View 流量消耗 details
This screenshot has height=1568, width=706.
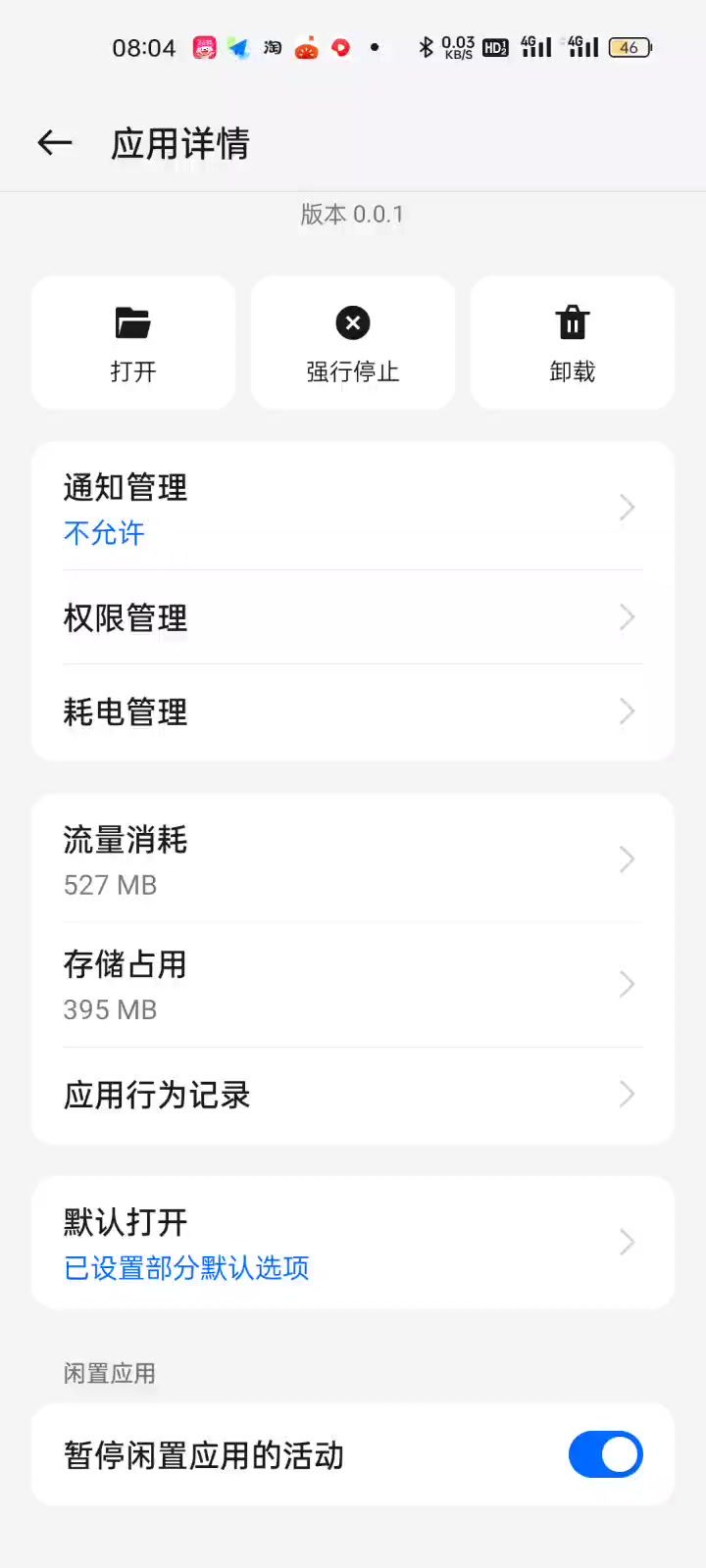(353, 859)
